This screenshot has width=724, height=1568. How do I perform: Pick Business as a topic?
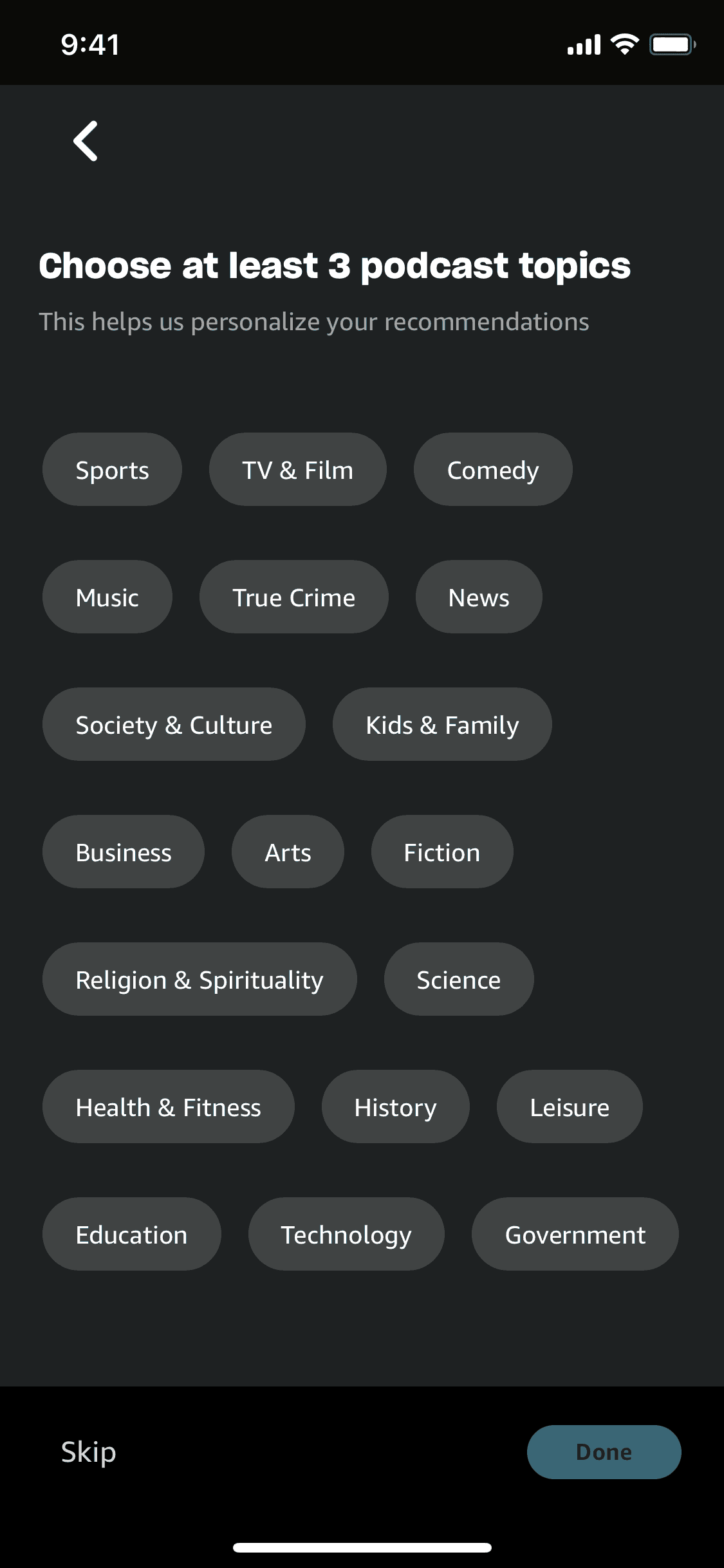tap(123, 851)
